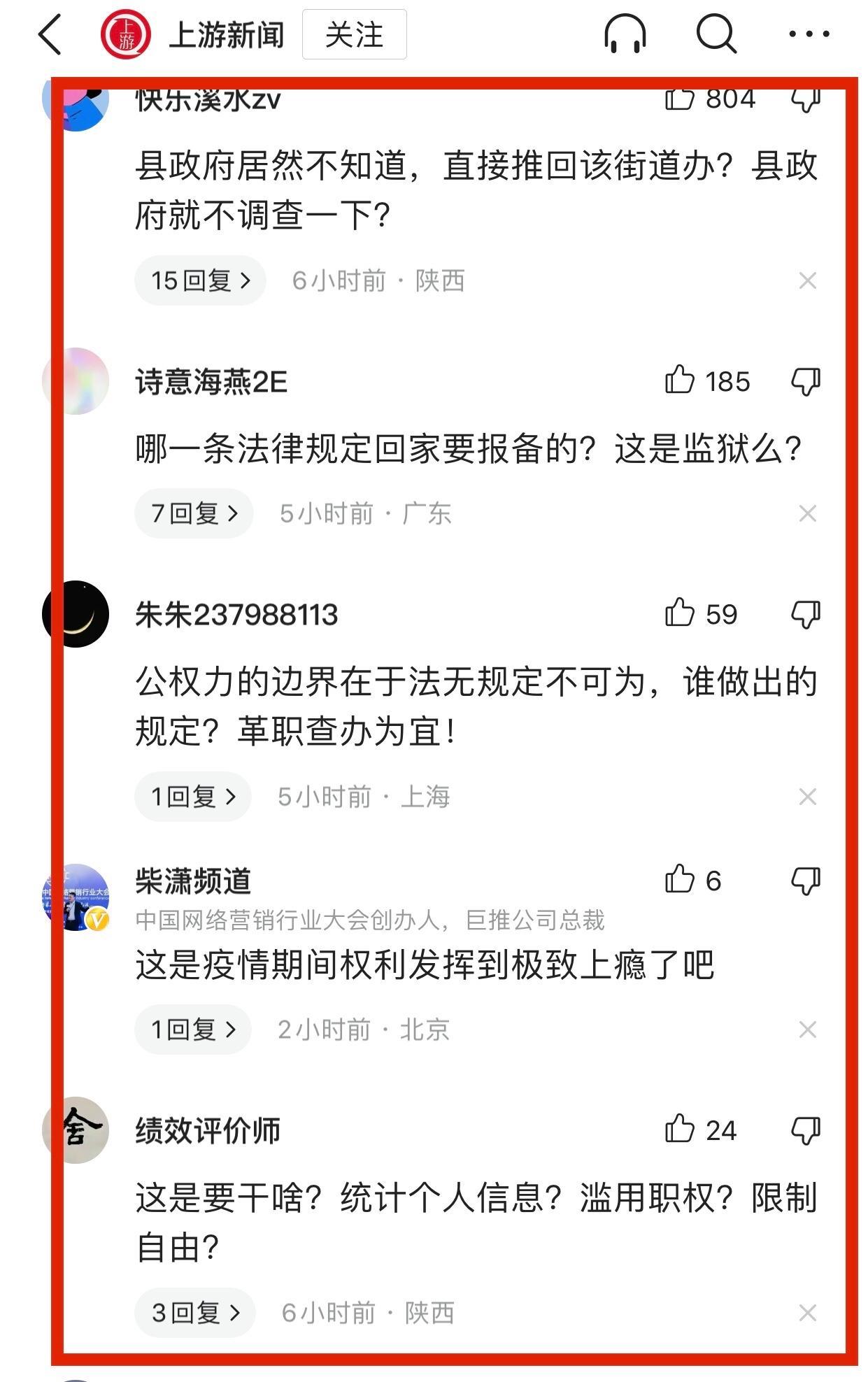Viewport: 868px width, 1382px height.
Task: Dismiss the comment from 诗意海燕2E
Action: [807, 513]
